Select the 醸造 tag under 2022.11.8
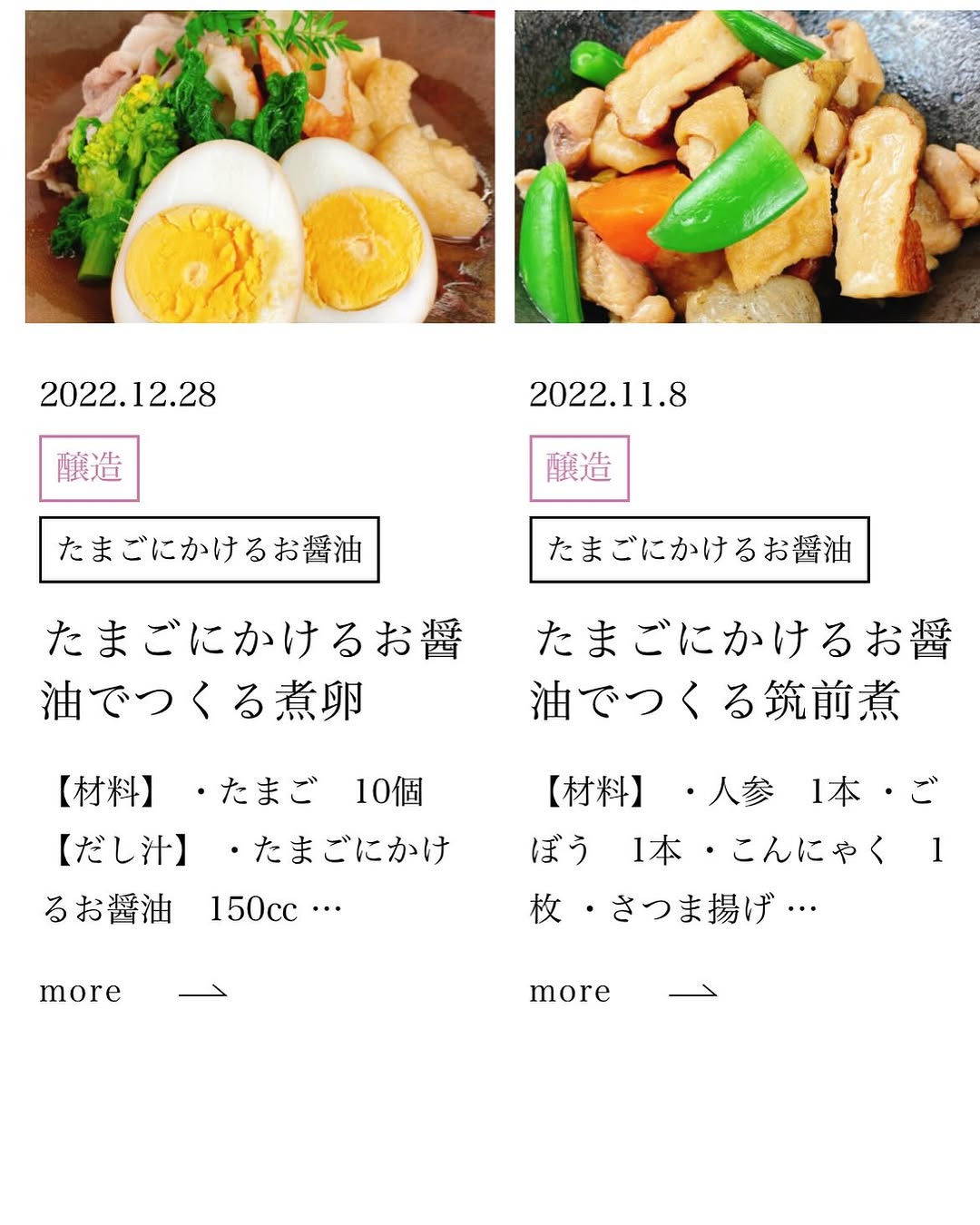Screen dimensions: 980x1225 pos(579,468)
